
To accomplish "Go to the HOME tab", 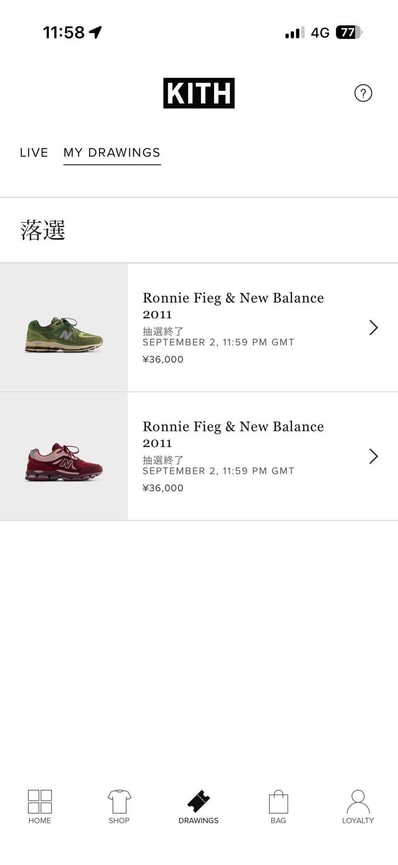I will [x=40, y=807].
